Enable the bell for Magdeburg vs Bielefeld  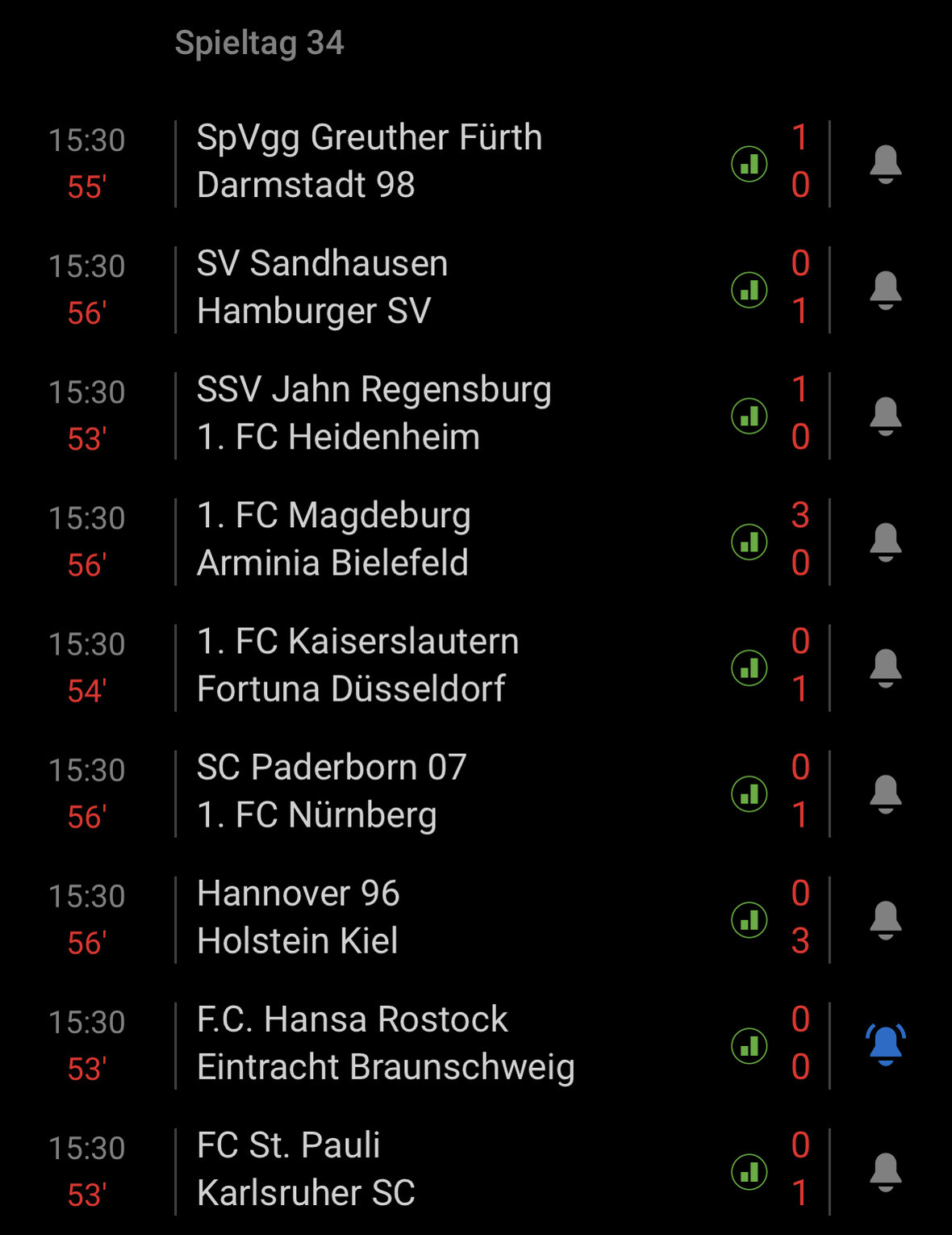(885, 542)
